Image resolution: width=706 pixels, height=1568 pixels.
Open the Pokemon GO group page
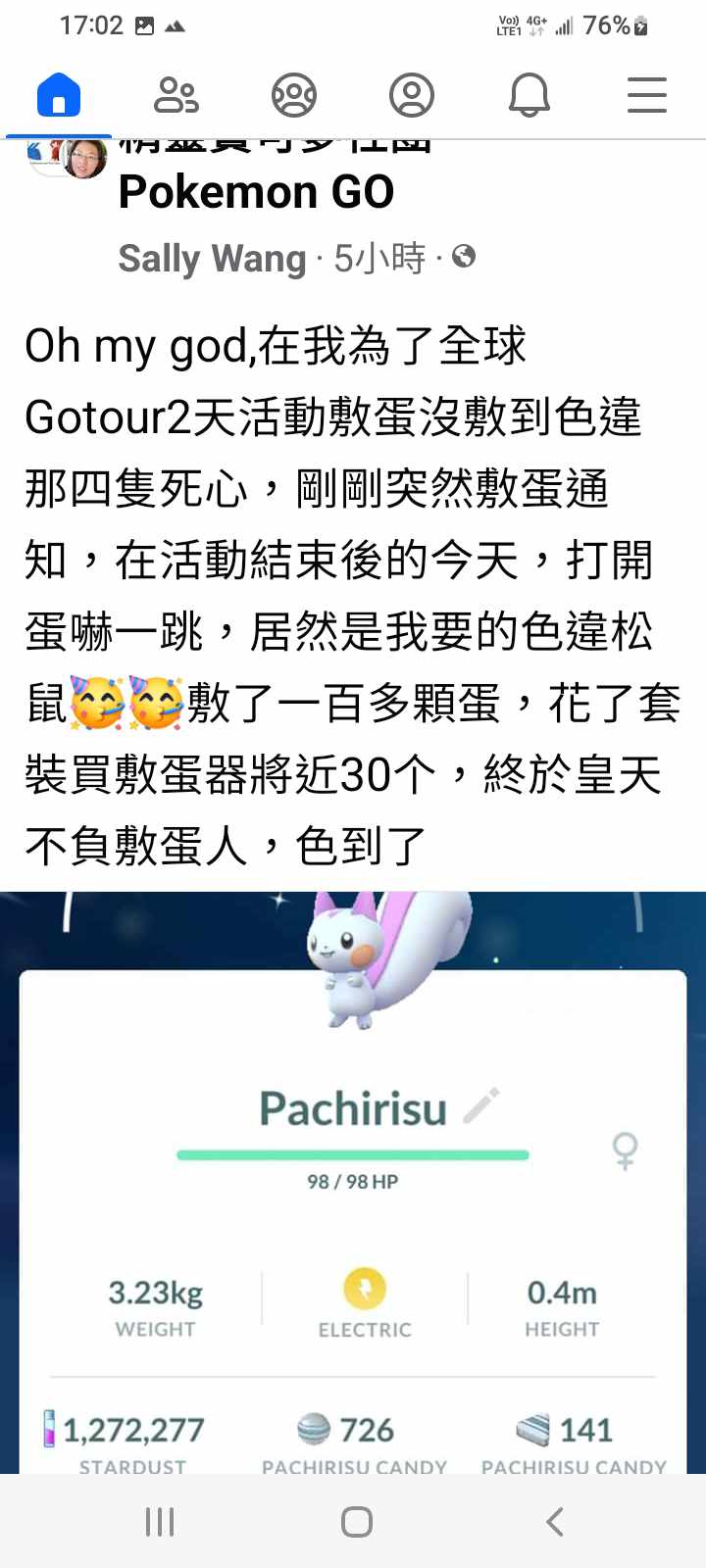[256, 192]
